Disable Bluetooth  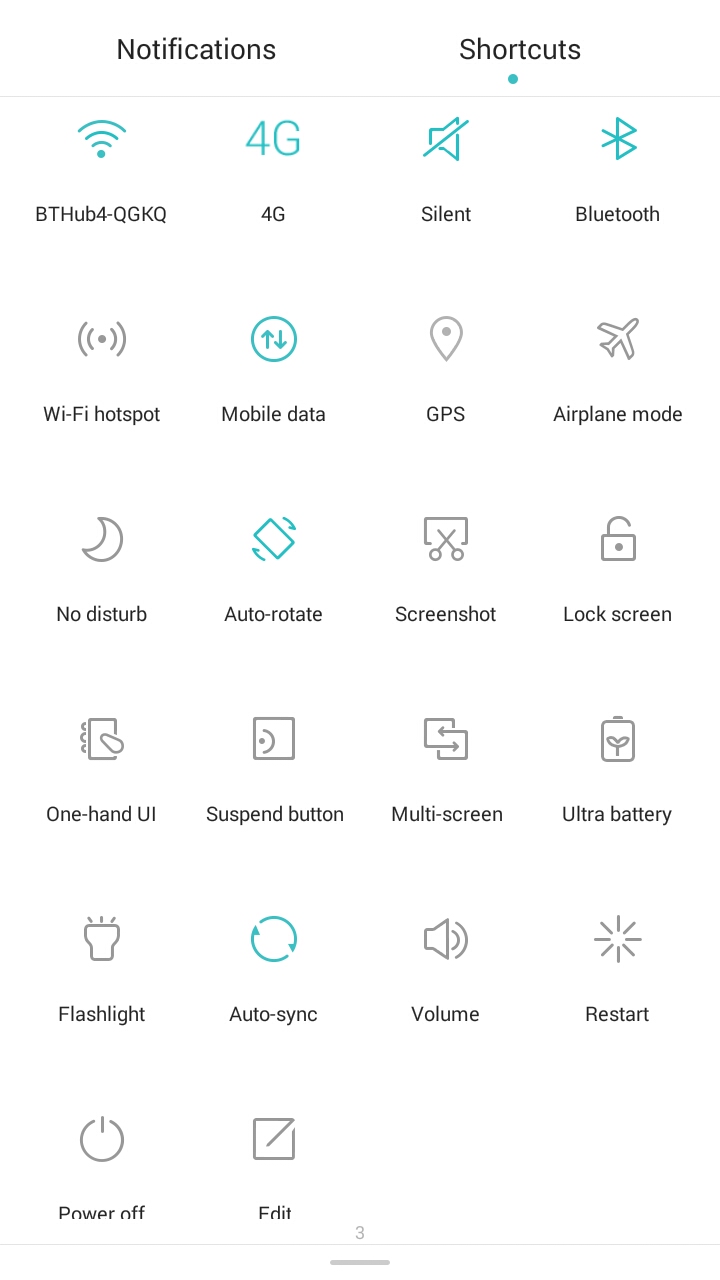(617, 140)
